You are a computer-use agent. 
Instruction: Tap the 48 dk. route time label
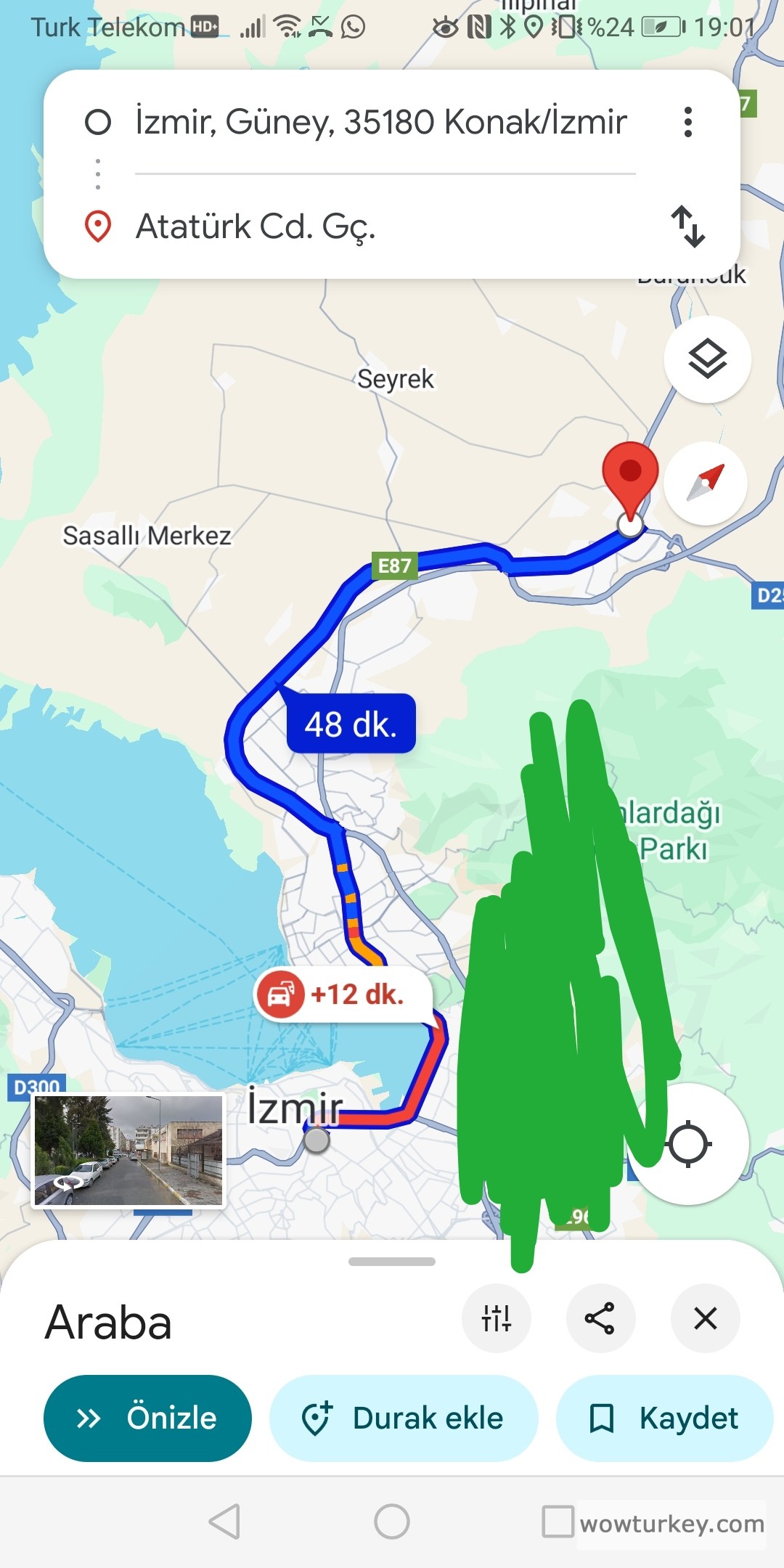pyautogui.click(x=351, y=724)
